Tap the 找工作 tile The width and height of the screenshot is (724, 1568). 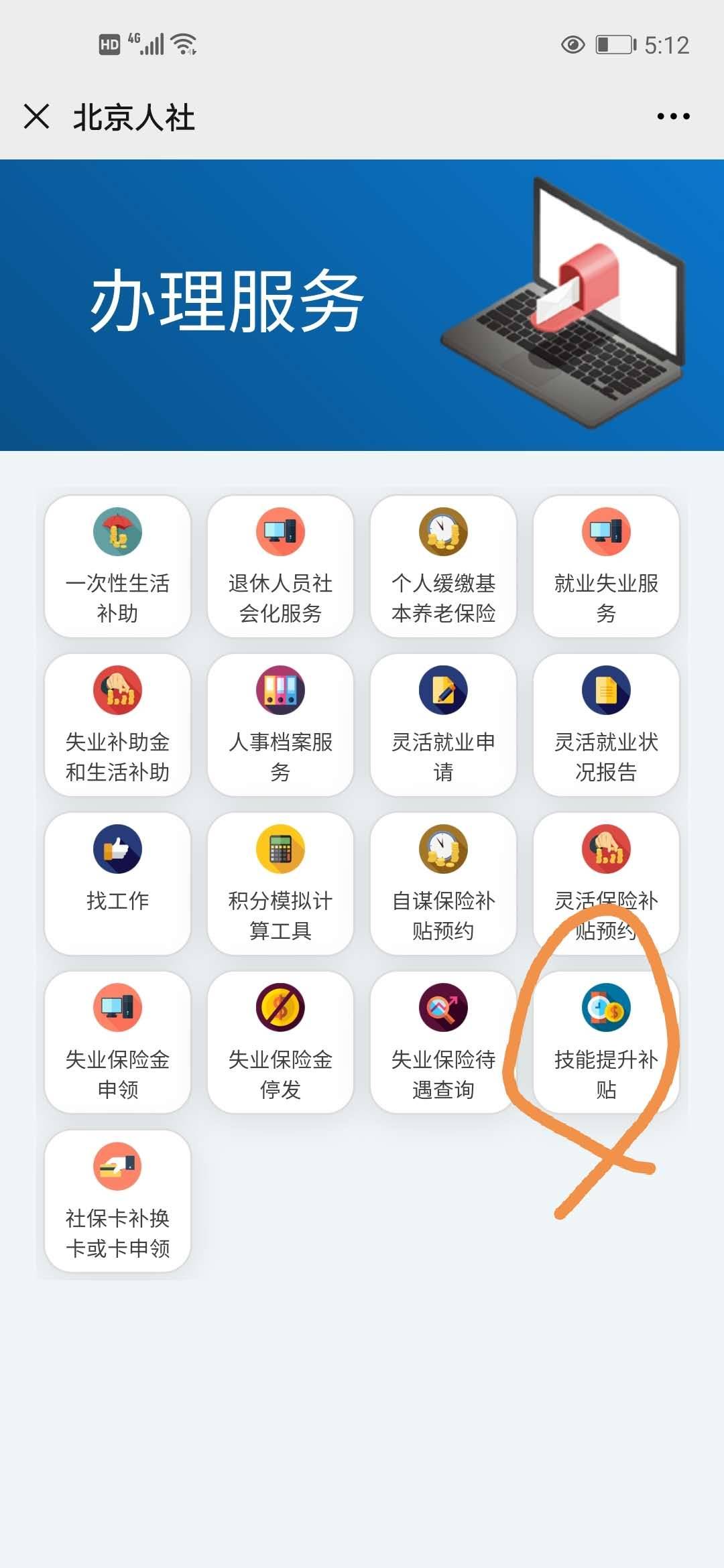tap(117, 884)
